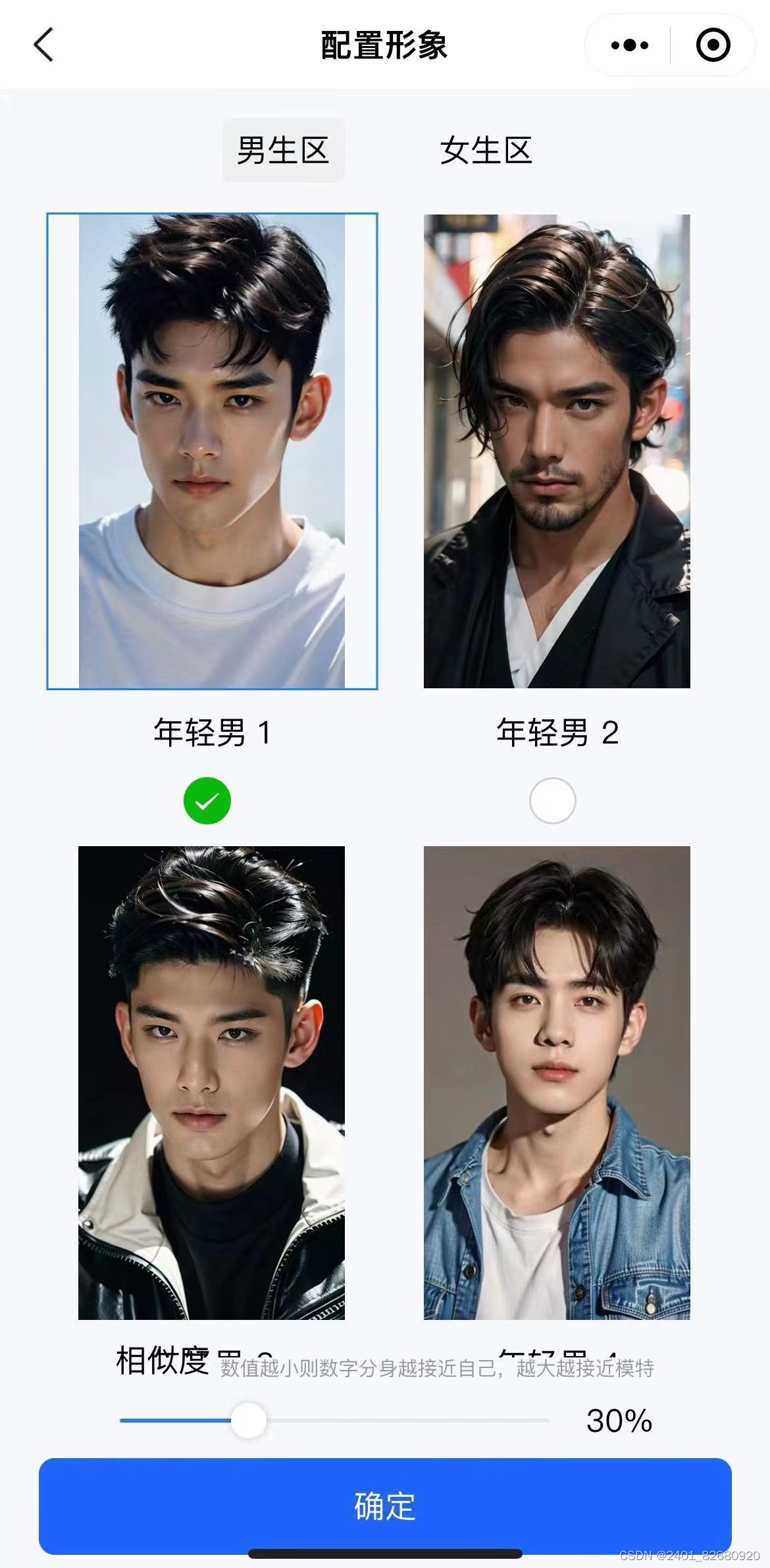Pick the portrait with the denim jacket
Image resolution: width=770 pixels, height=1568 pixels.
click(x=557, y=1082)
